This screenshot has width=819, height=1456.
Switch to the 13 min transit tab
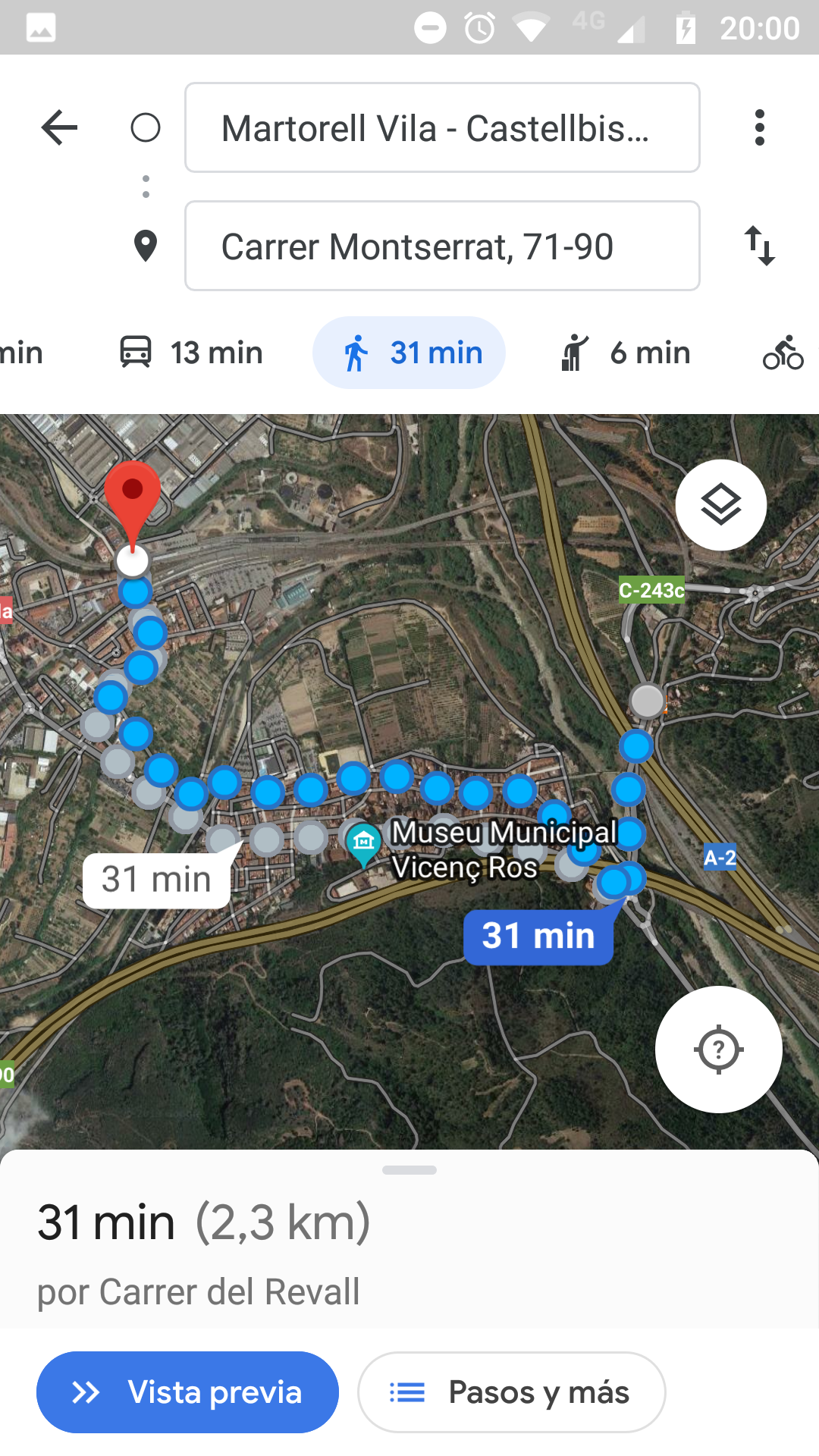(191, 353)
